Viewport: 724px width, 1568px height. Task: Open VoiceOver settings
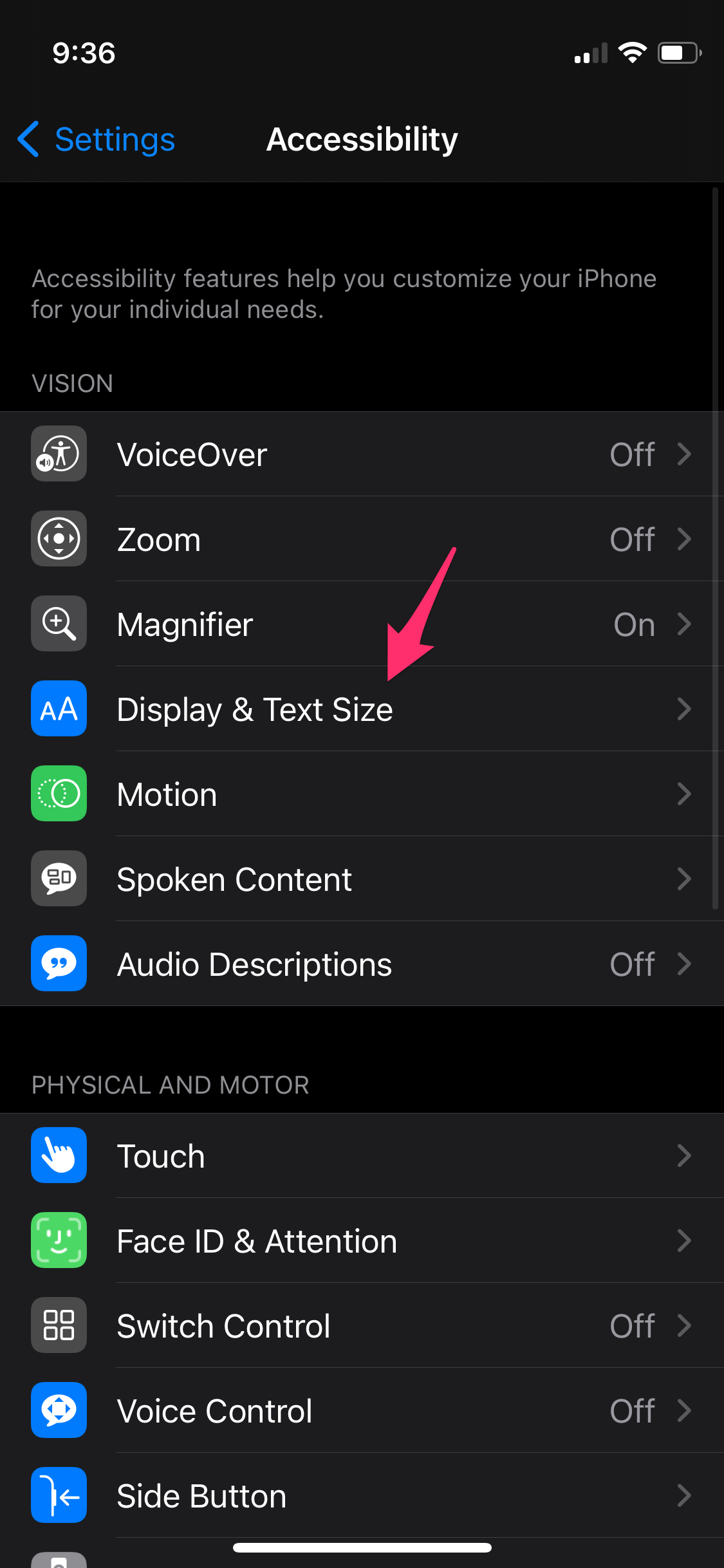coord(360,454)
